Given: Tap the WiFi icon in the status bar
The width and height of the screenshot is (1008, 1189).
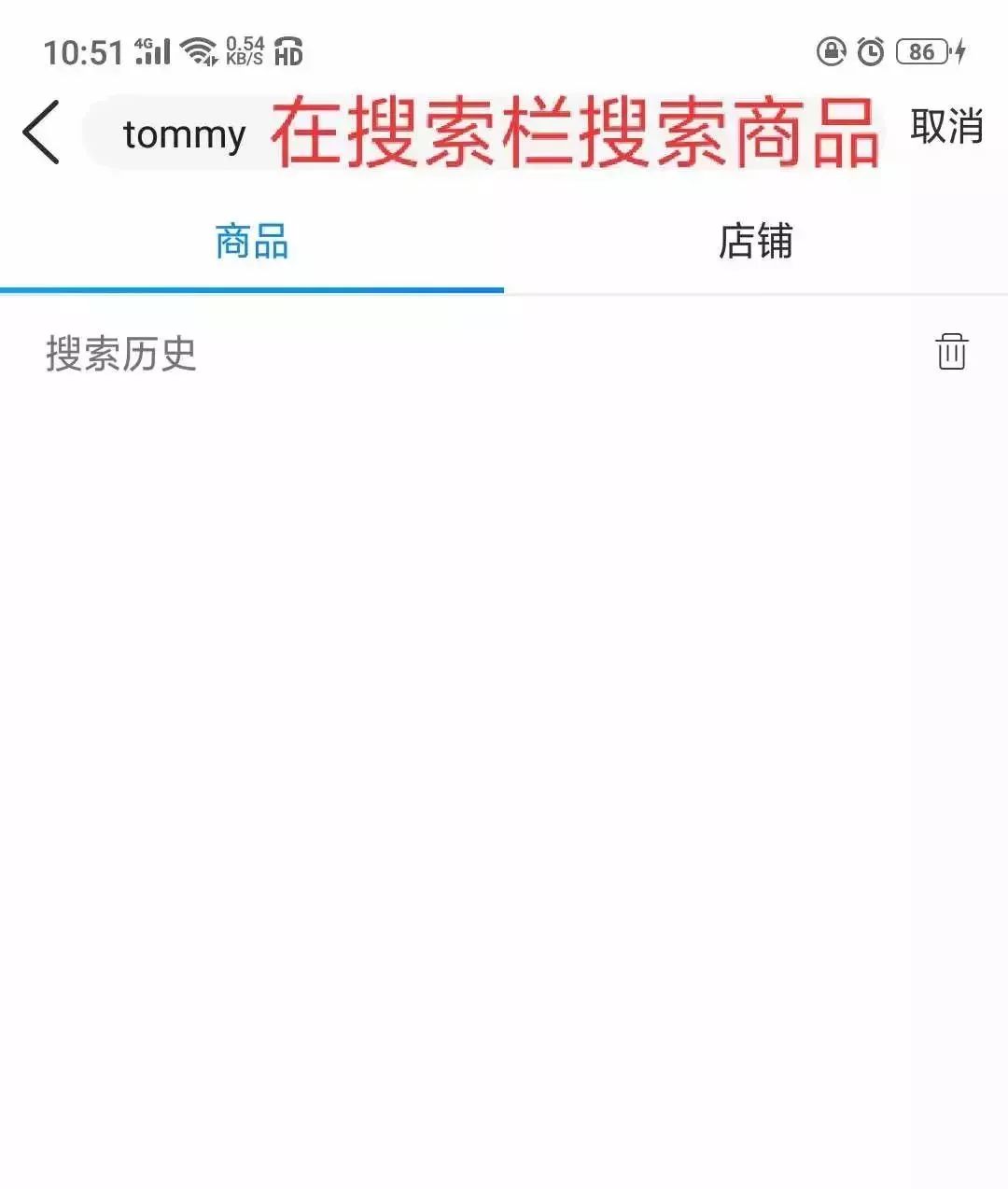Looking at the screenshot, I should (x=199, y=51).
